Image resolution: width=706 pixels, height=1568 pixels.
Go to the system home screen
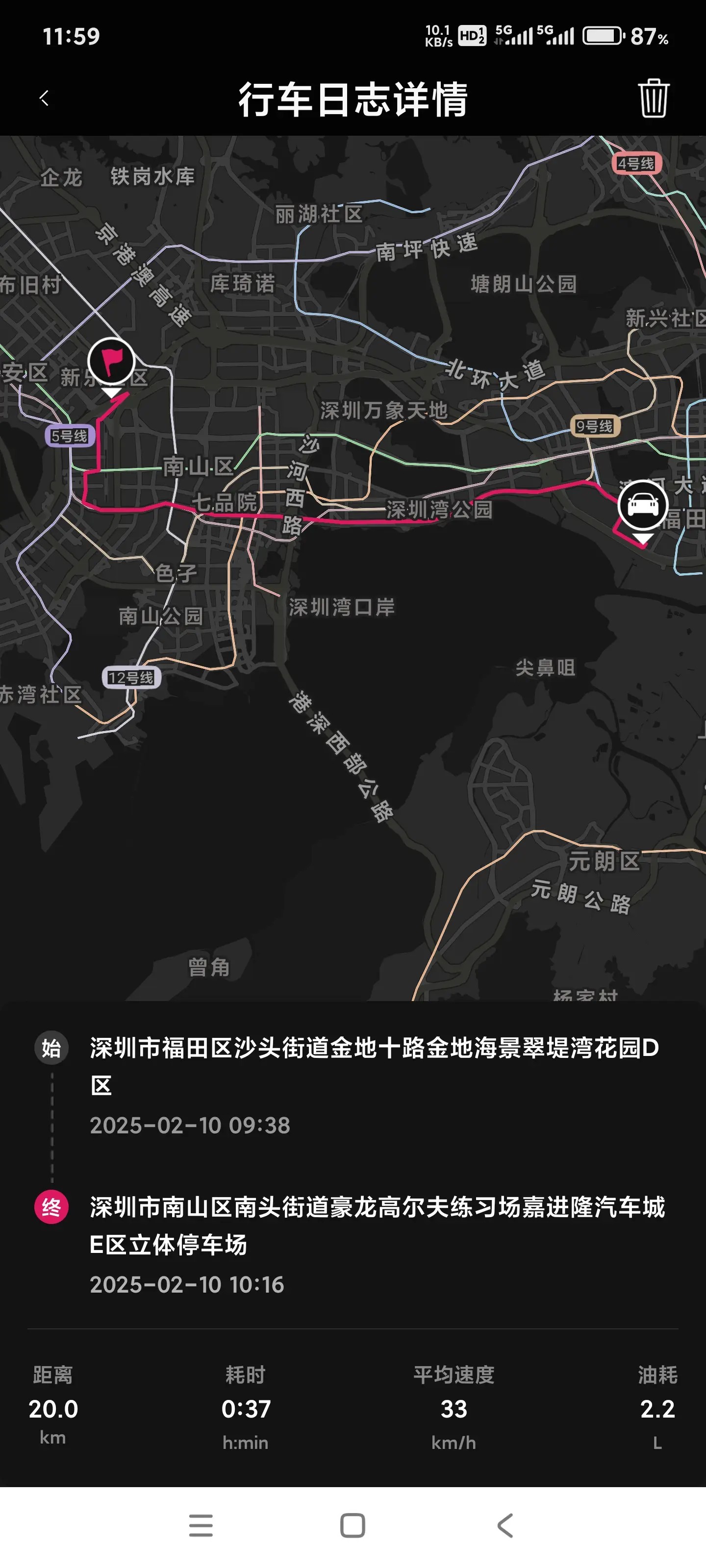tap(353, 1525)
